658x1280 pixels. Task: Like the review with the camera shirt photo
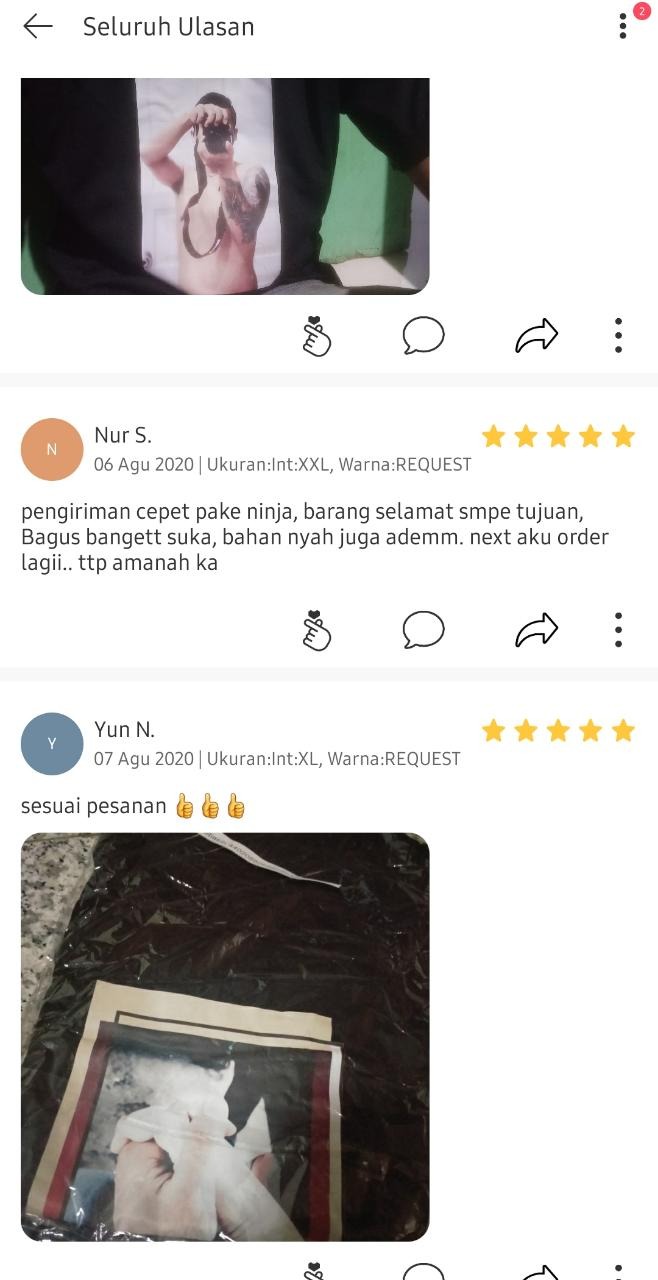[316, 336]
